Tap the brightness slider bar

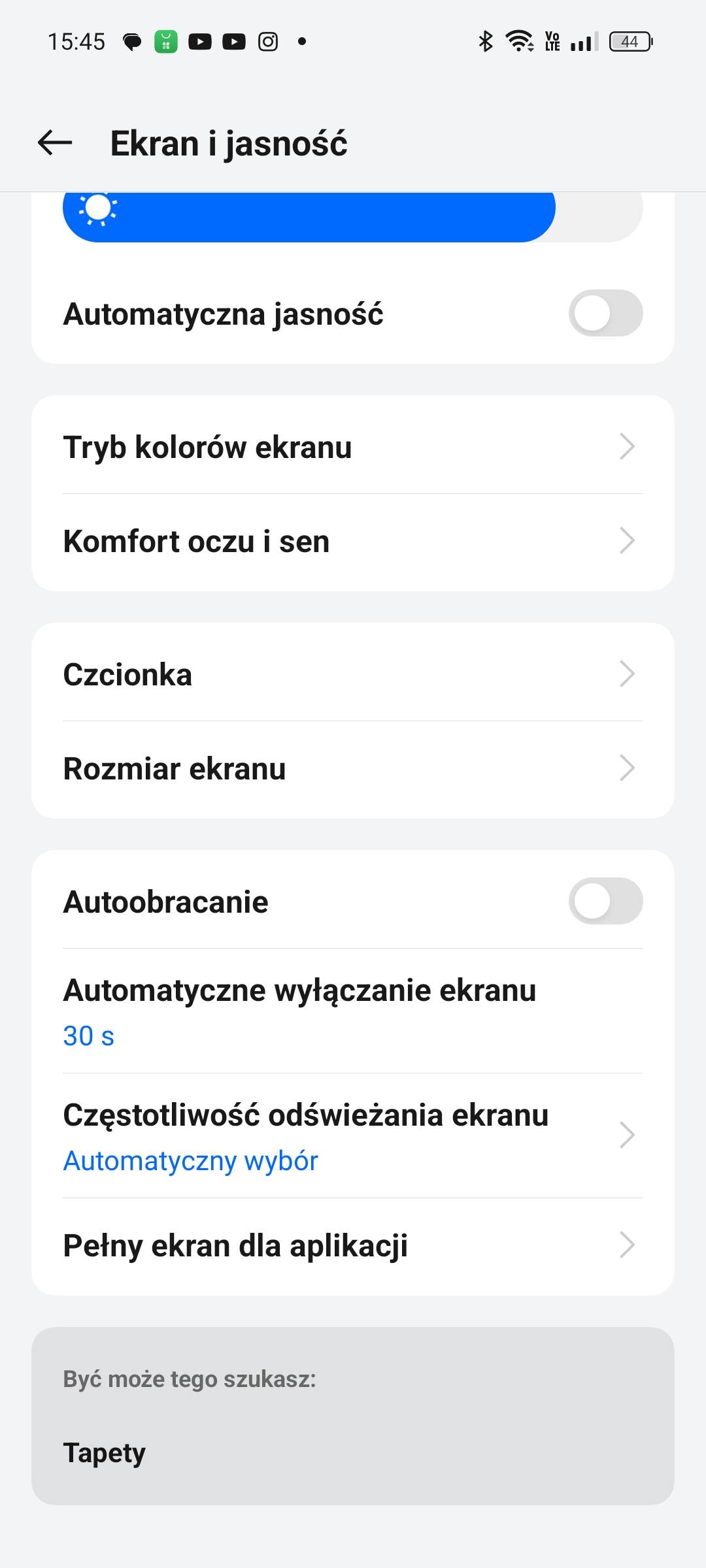coord(353,218)
